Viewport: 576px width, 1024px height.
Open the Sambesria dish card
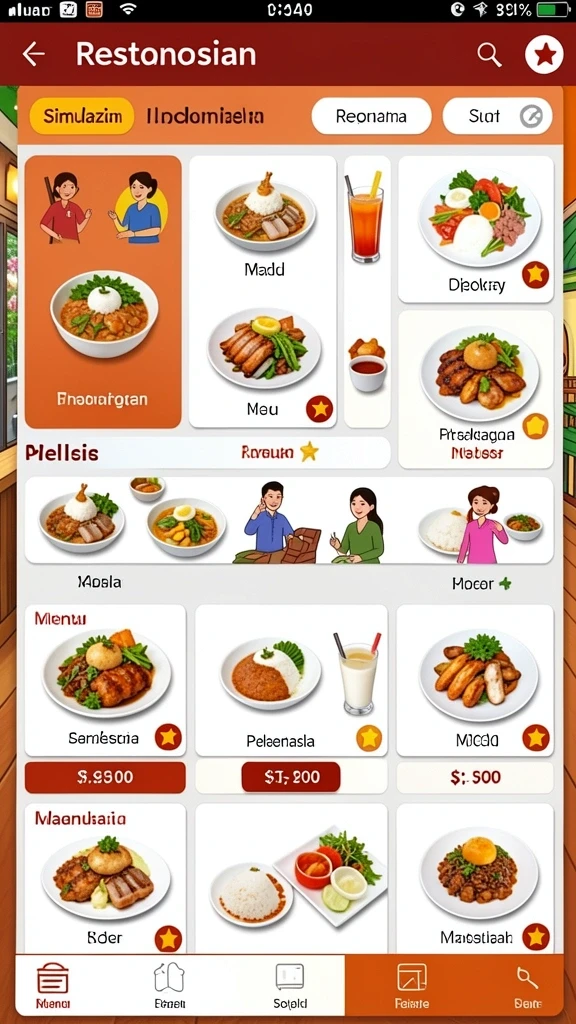tap(105, 680)
